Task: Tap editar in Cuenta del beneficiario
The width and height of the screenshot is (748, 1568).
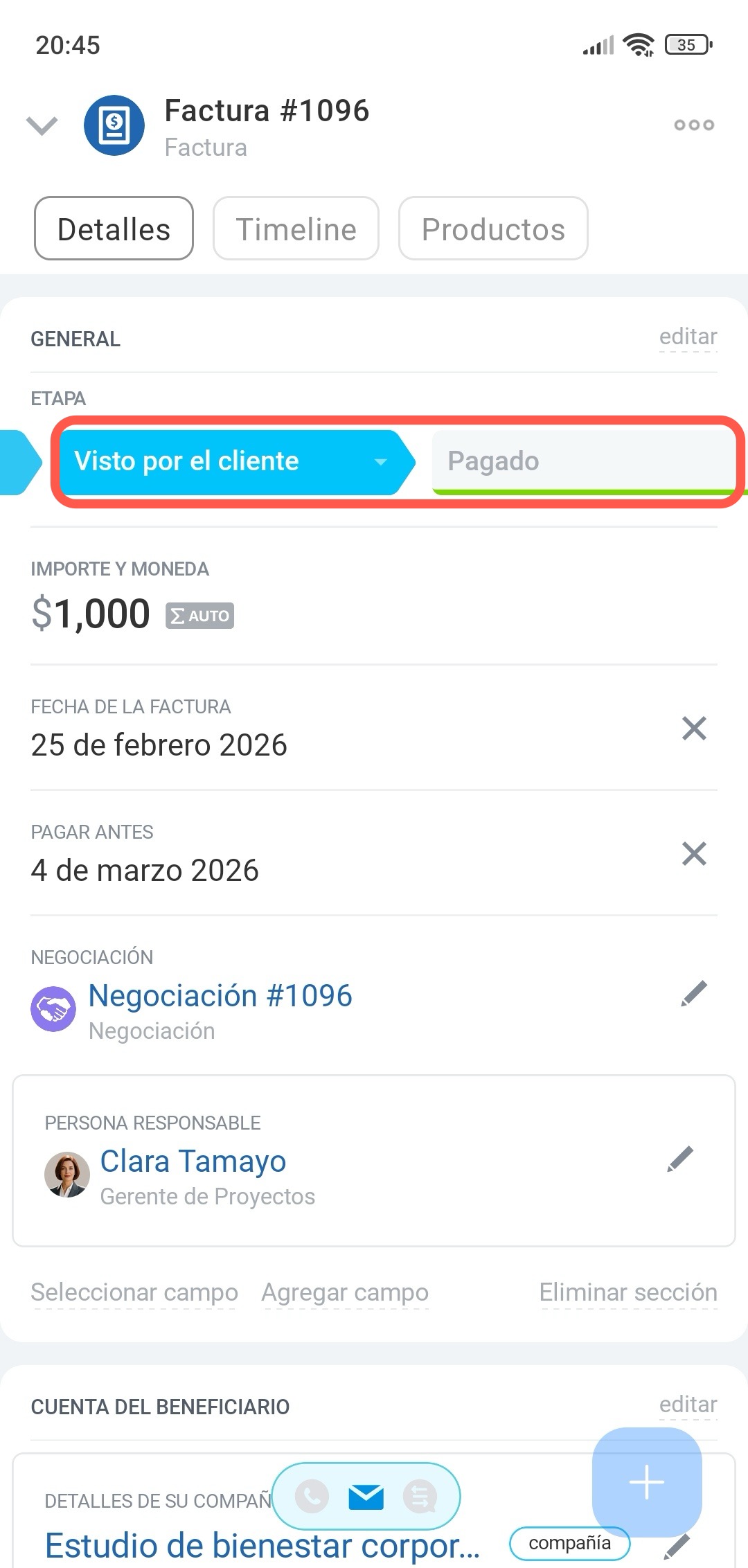Action: [x=687, y=1405]
